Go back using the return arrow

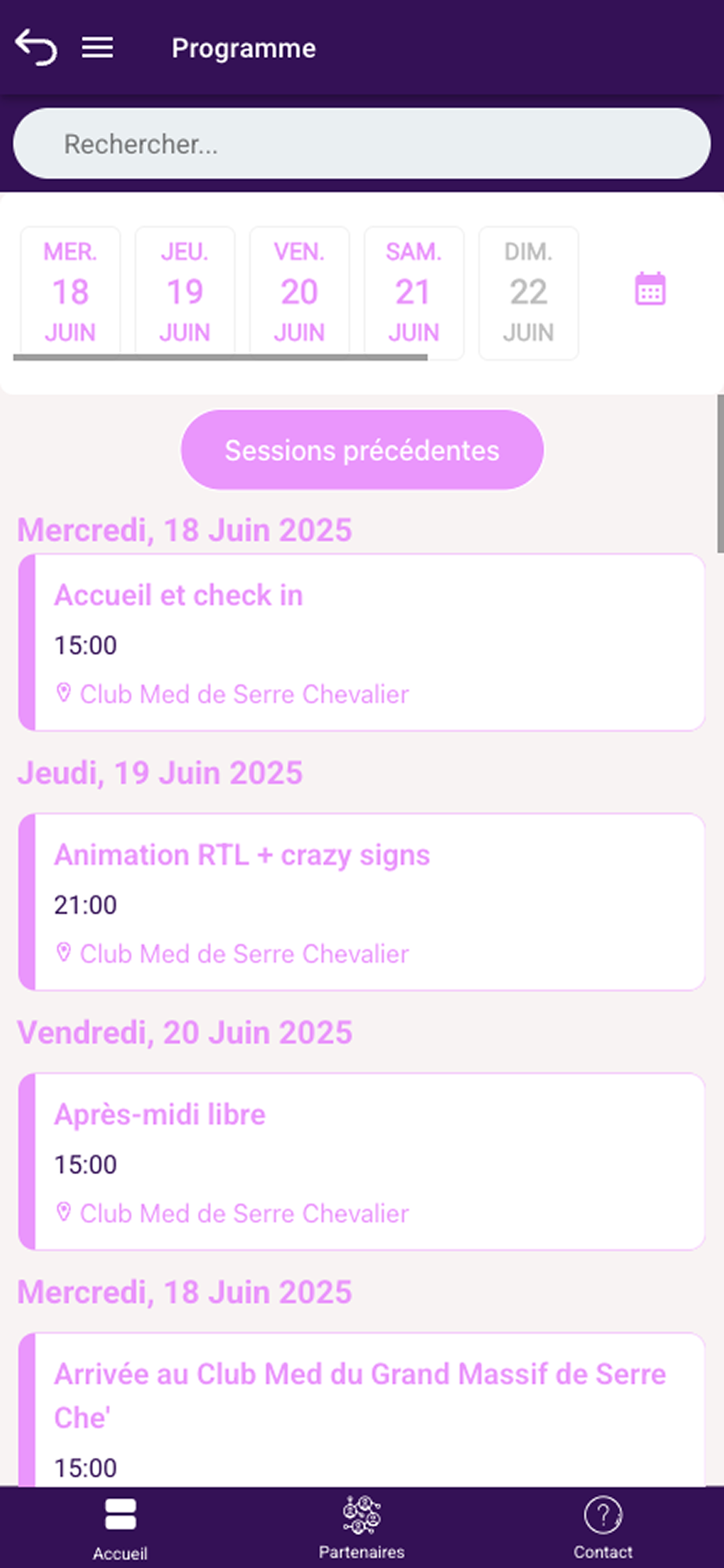[36, 47]
